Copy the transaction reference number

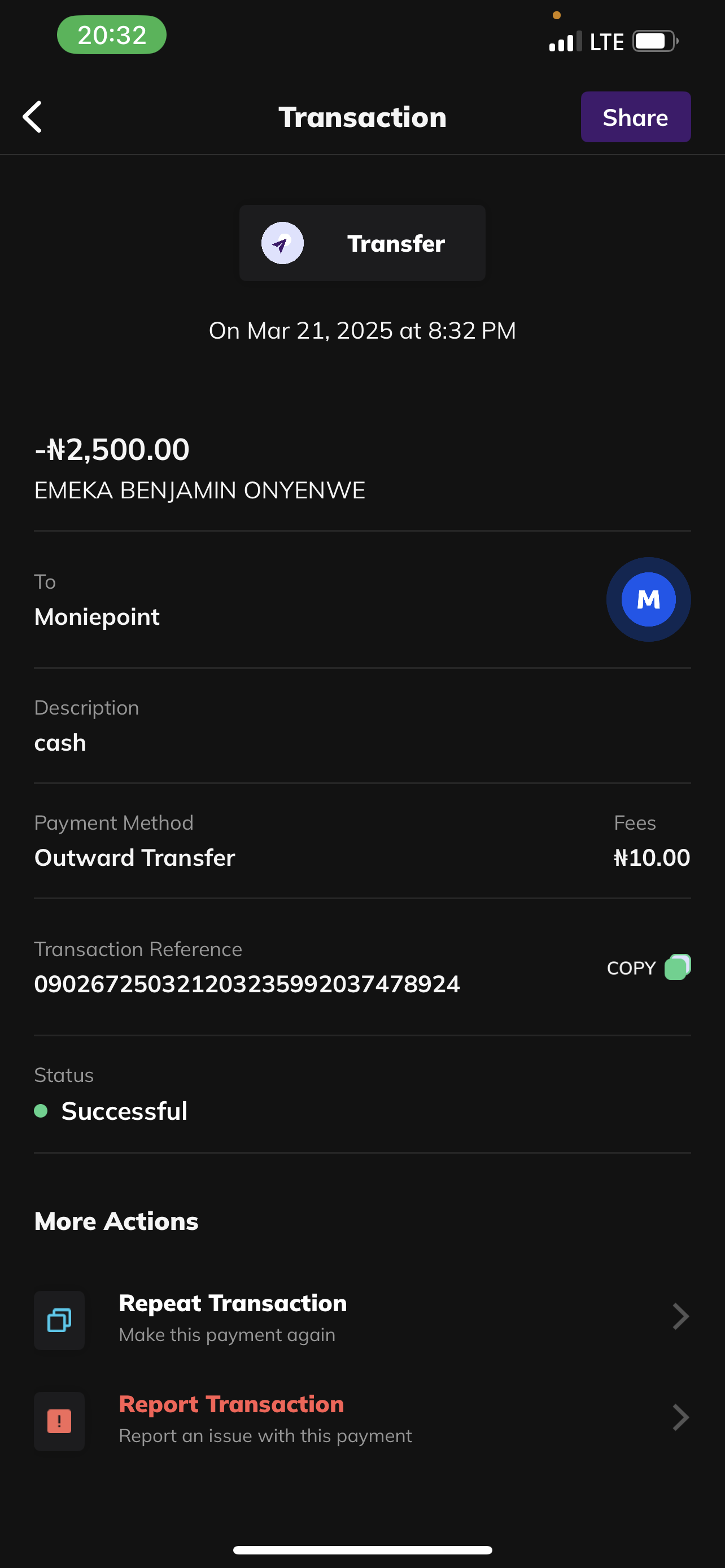click(x=649, y=967)
